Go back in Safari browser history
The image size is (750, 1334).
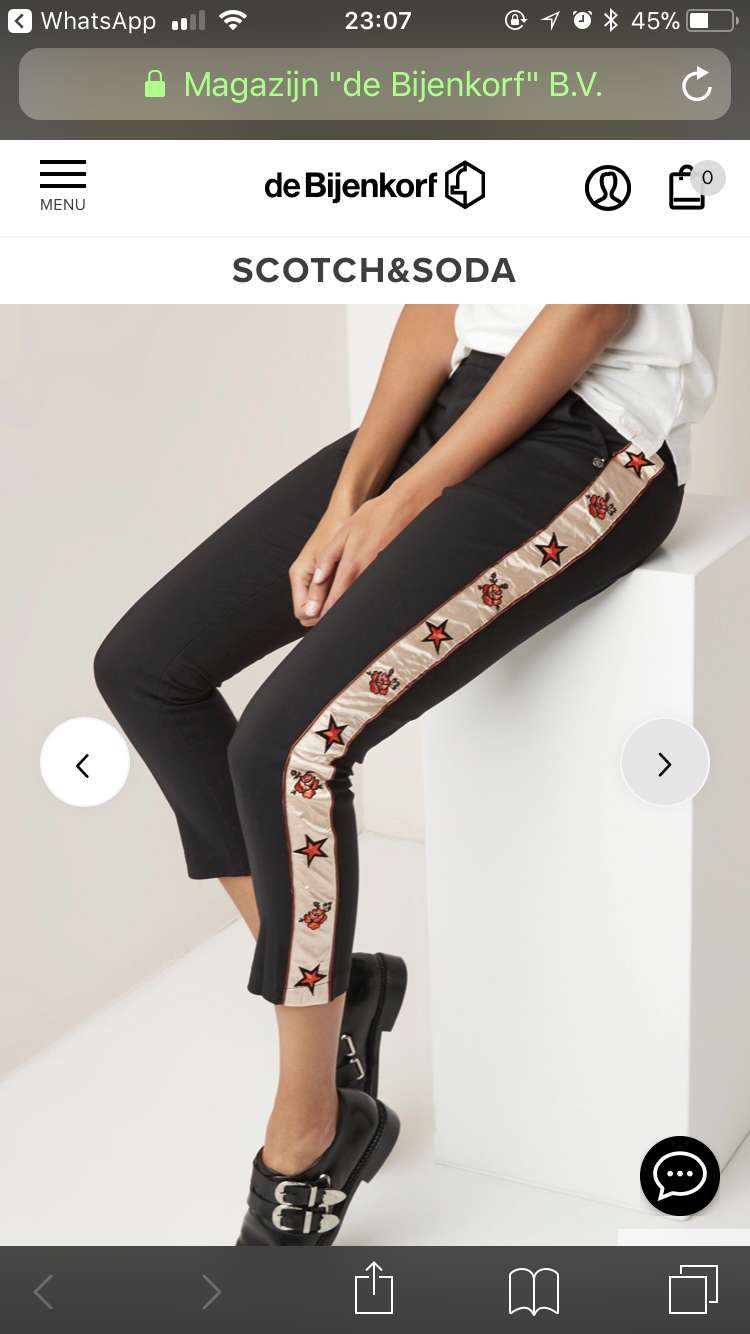(43, 1291)
